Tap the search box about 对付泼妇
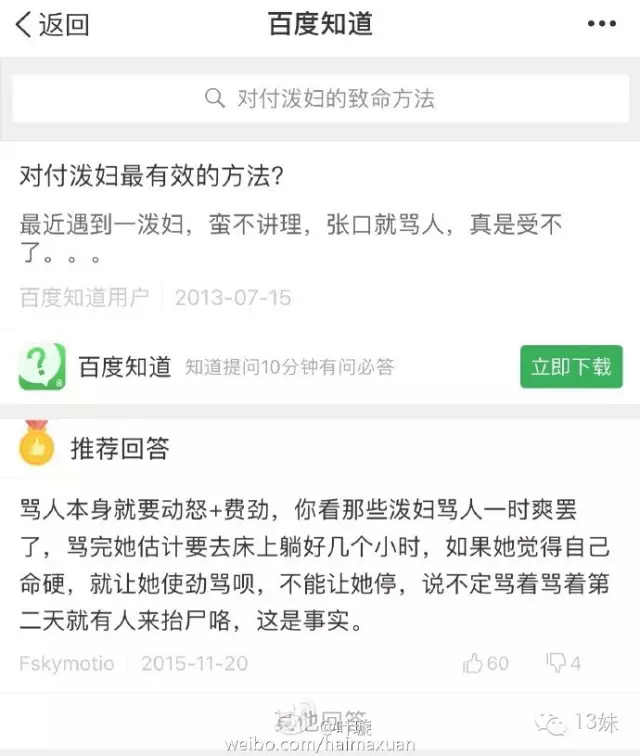This screenshot has height=756, width=640. (320, 98)
